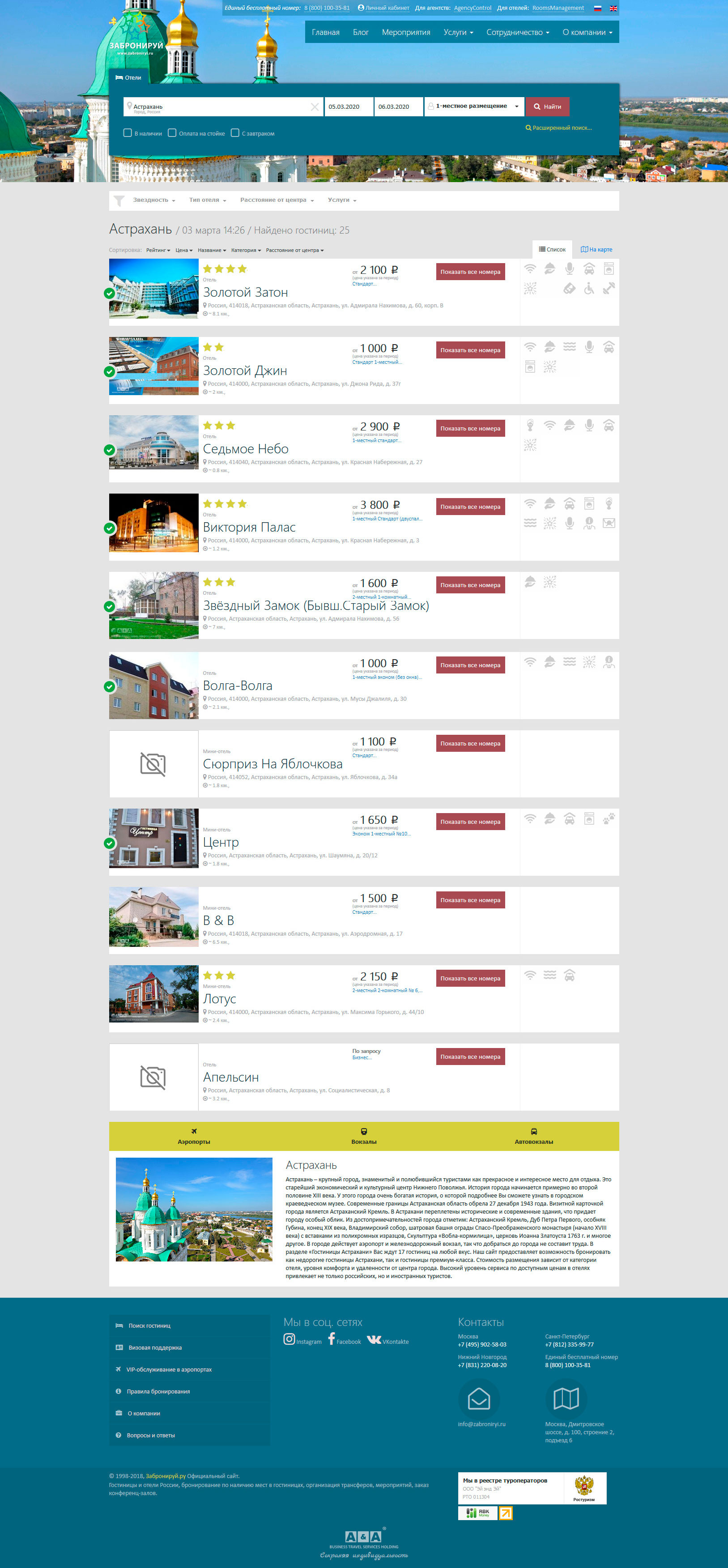Tap the red Найти search button
728x1568 pixels.
[x=547, y=107]
